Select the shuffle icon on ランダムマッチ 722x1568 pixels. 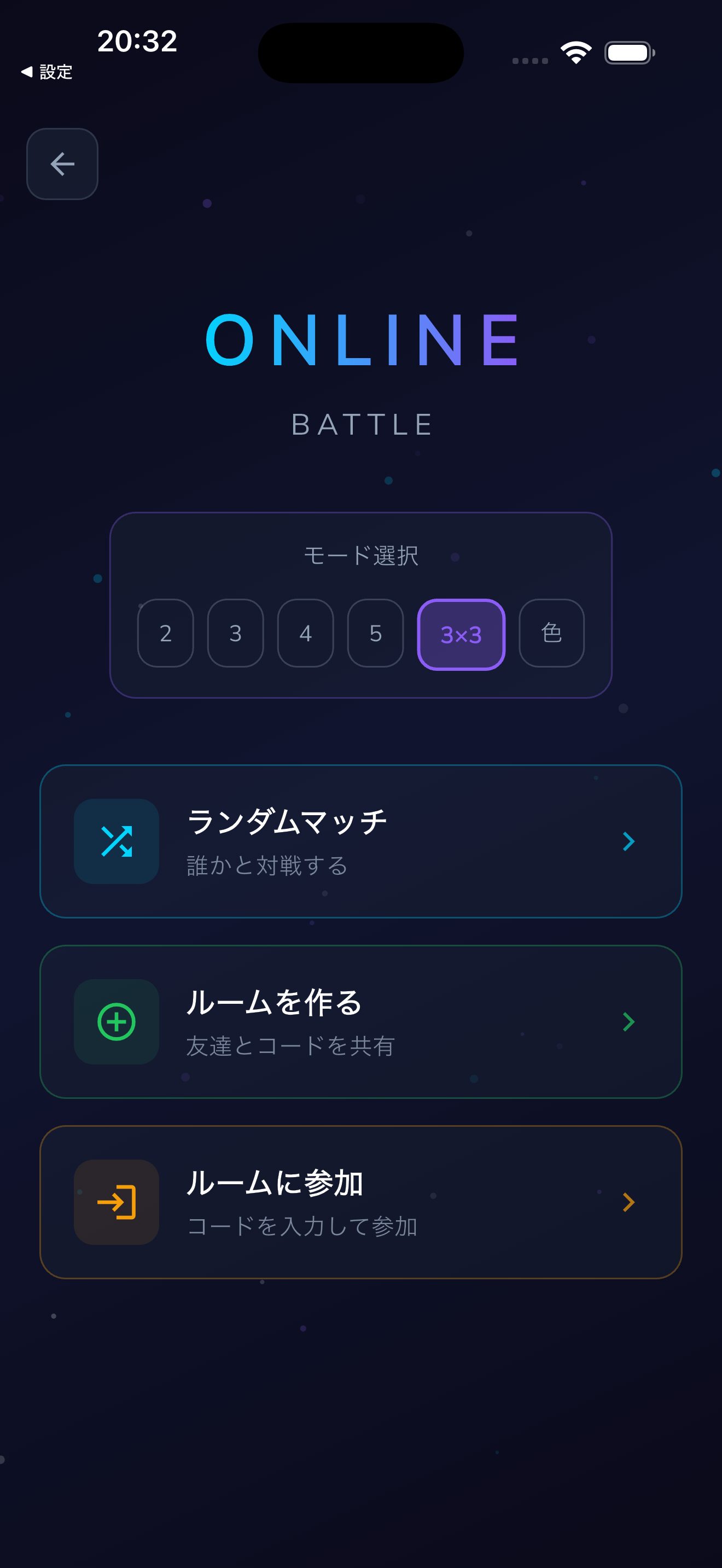click(x=117, y=841)
